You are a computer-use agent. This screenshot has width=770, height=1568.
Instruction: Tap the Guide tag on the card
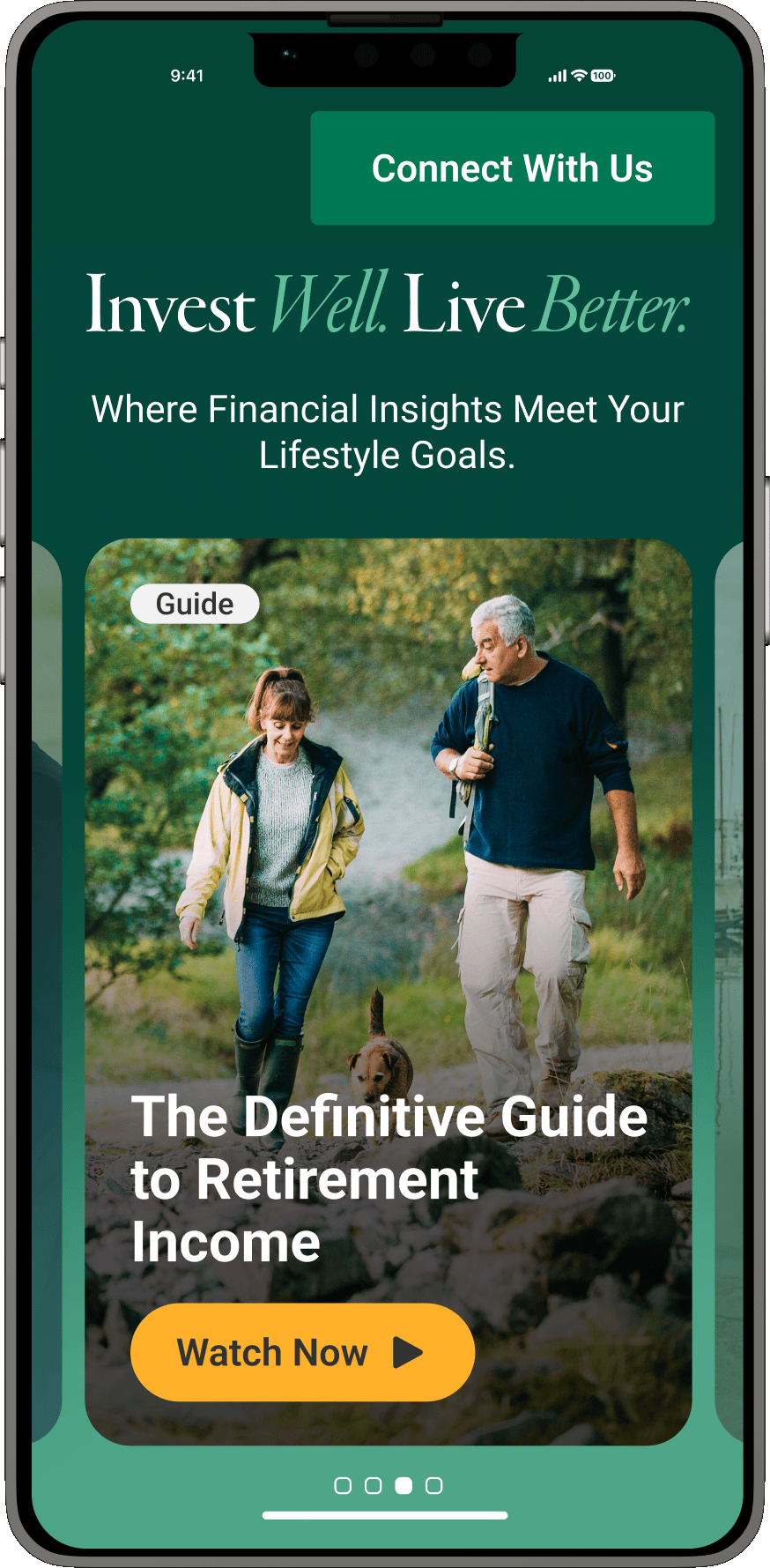coord(195,604)
